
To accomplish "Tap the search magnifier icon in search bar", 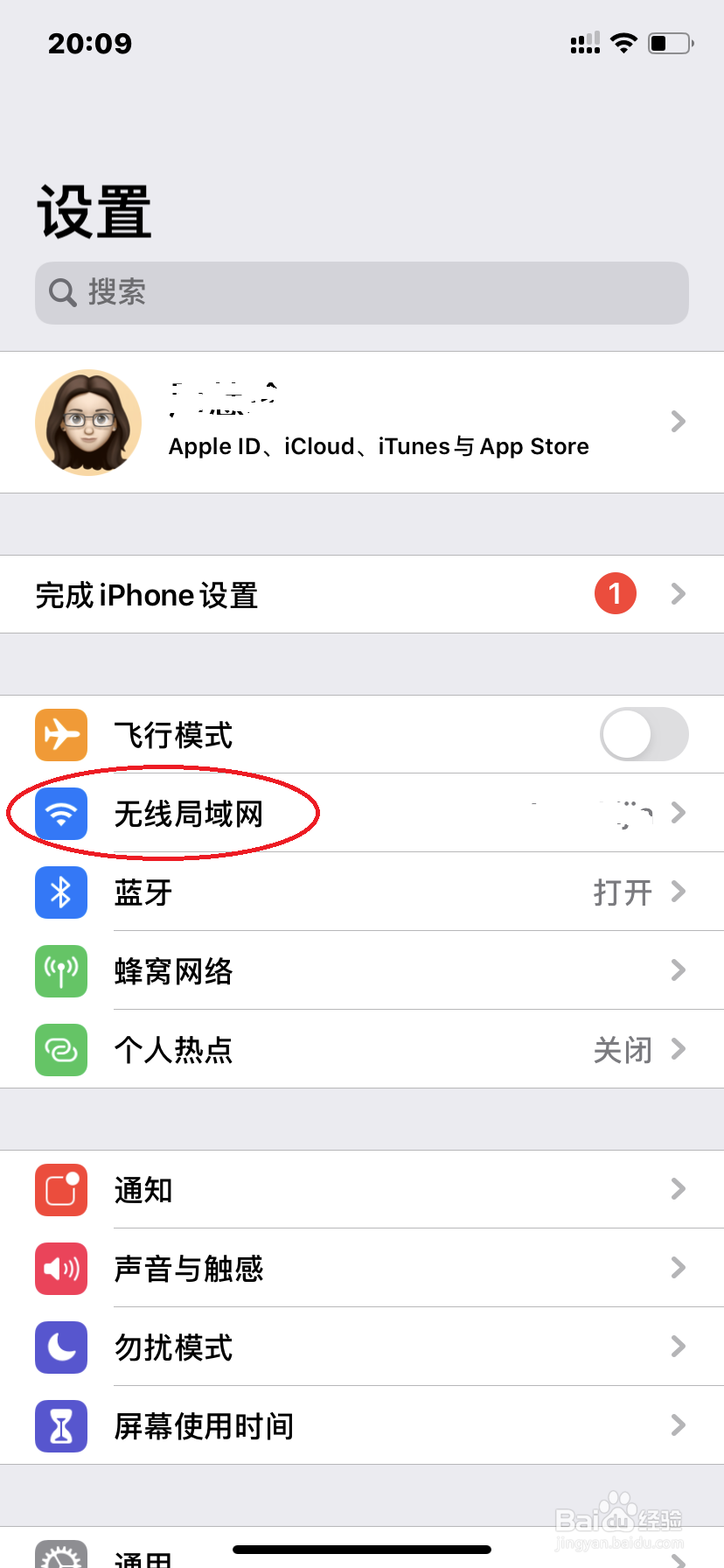I will 61,292.
